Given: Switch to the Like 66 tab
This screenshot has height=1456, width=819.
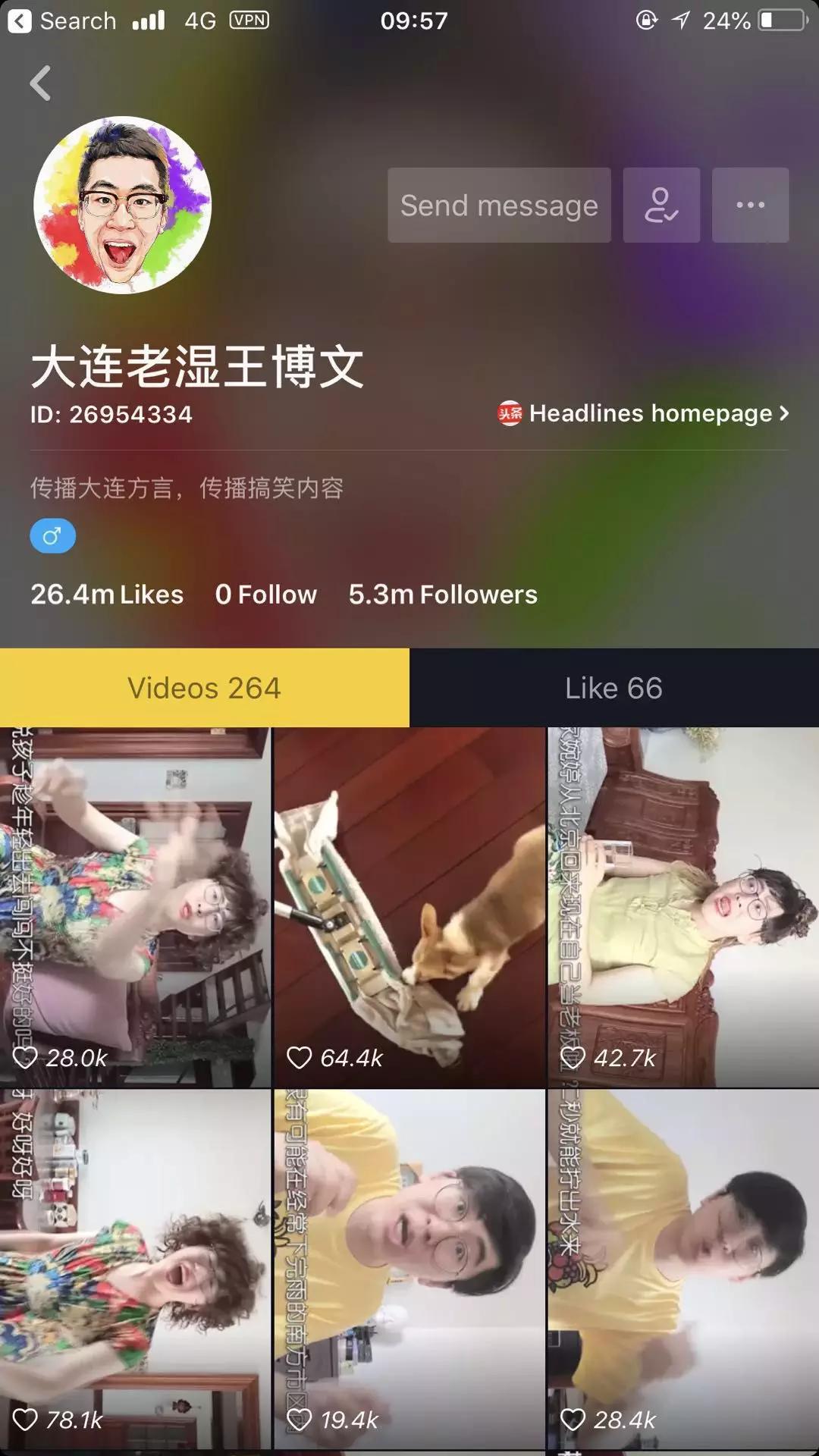Looking at the screenshot, I should [614, 688].
